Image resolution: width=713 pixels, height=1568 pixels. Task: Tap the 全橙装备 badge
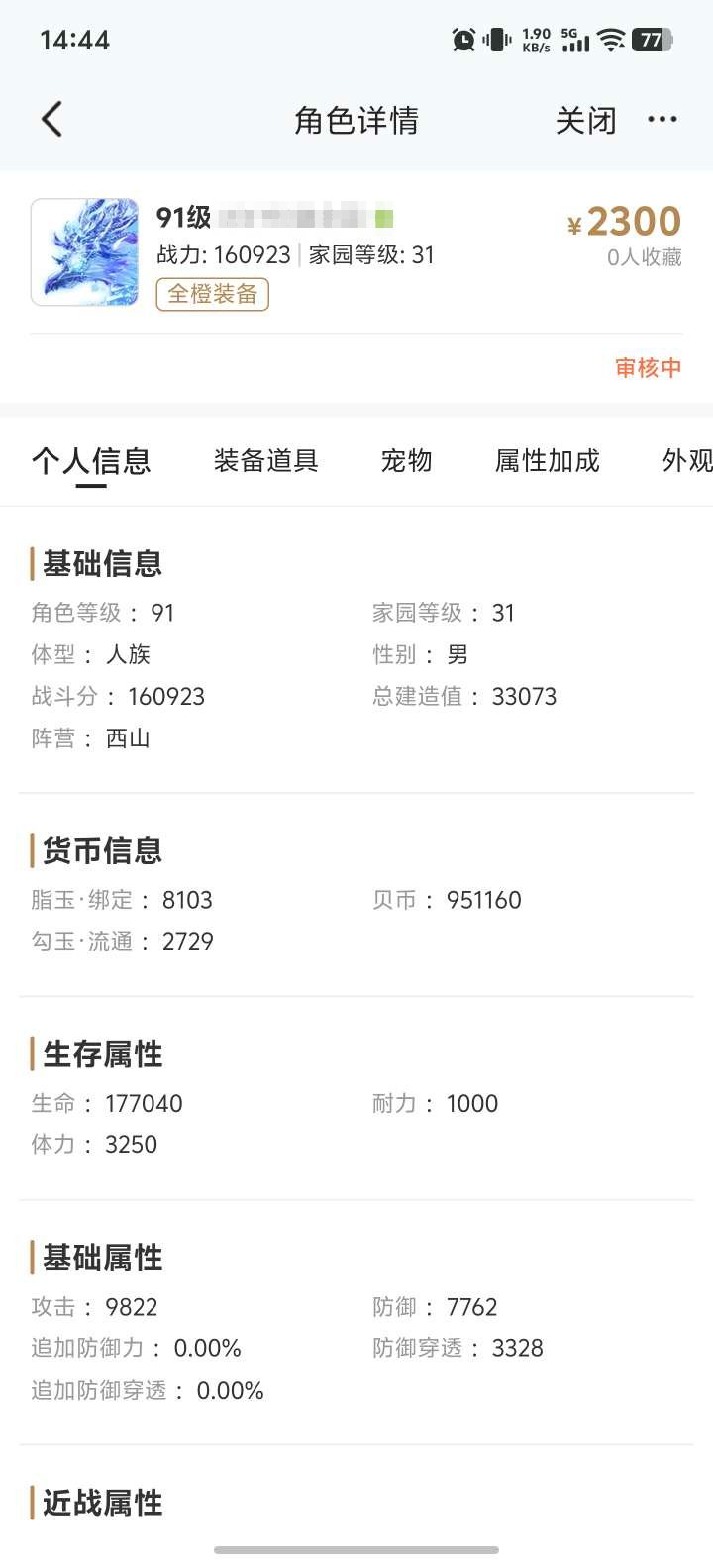pyautogui.click(x=212, y=295)
